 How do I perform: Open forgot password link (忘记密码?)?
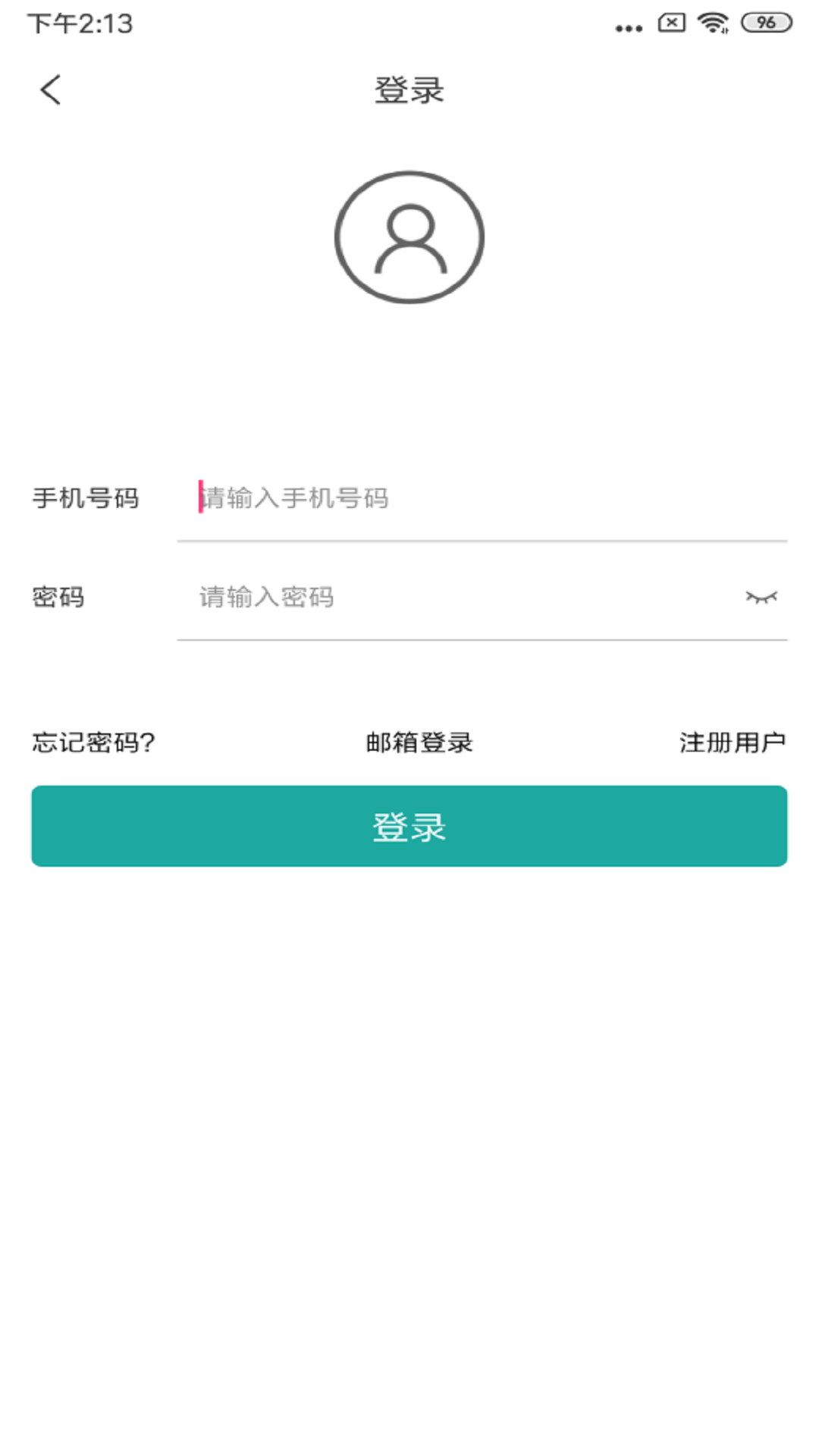click(93, 742)
